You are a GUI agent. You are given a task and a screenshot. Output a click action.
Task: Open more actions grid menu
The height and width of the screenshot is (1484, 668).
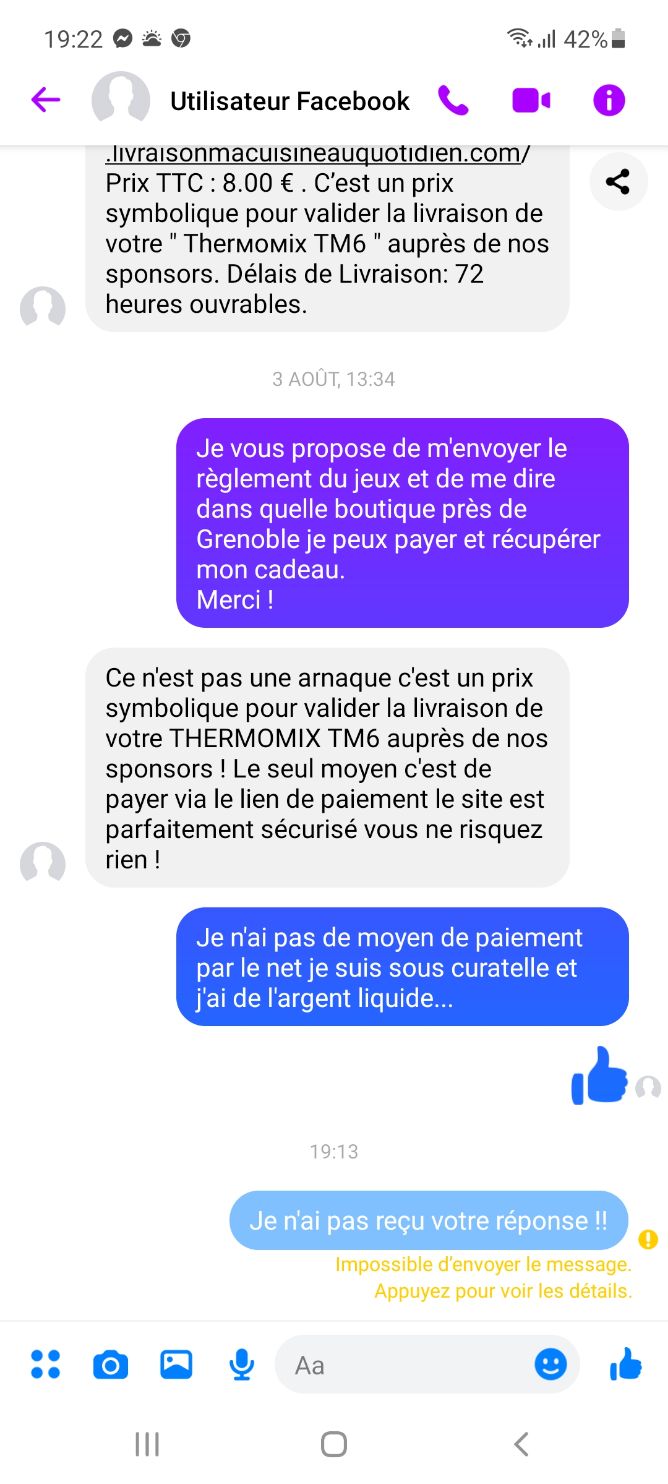click(46, 1364)
